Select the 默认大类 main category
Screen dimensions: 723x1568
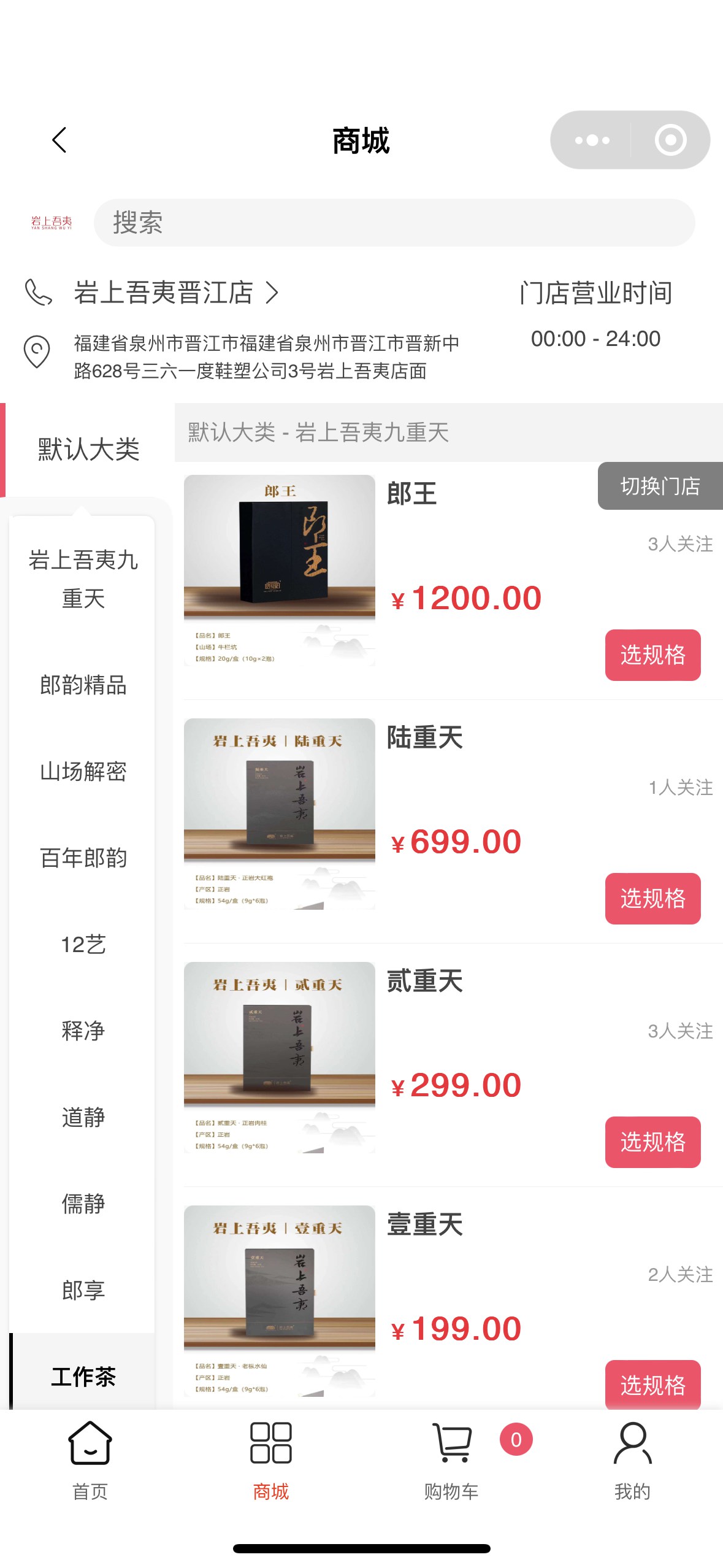(88, 450)
